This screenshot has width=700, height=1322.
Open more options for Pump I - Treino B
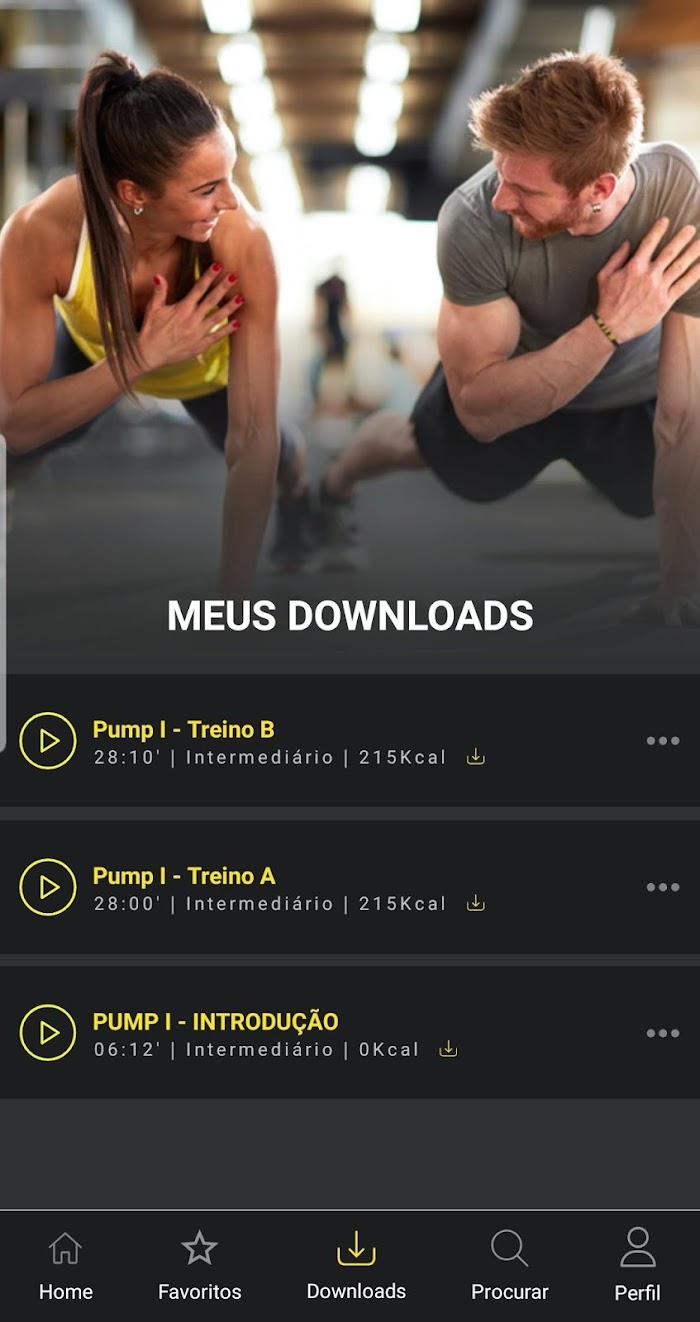[x=662, y=741]
